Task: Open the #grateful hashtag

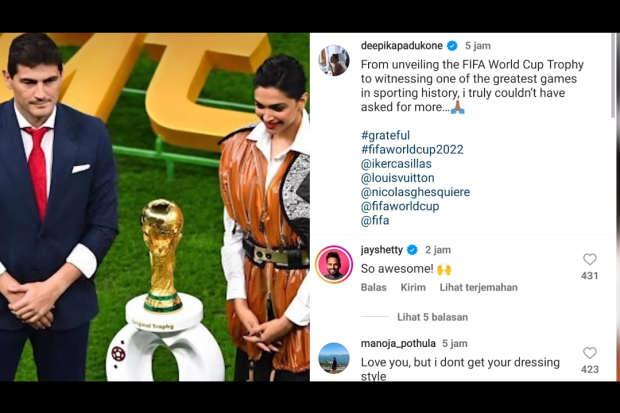Action: tap(385, 136)
